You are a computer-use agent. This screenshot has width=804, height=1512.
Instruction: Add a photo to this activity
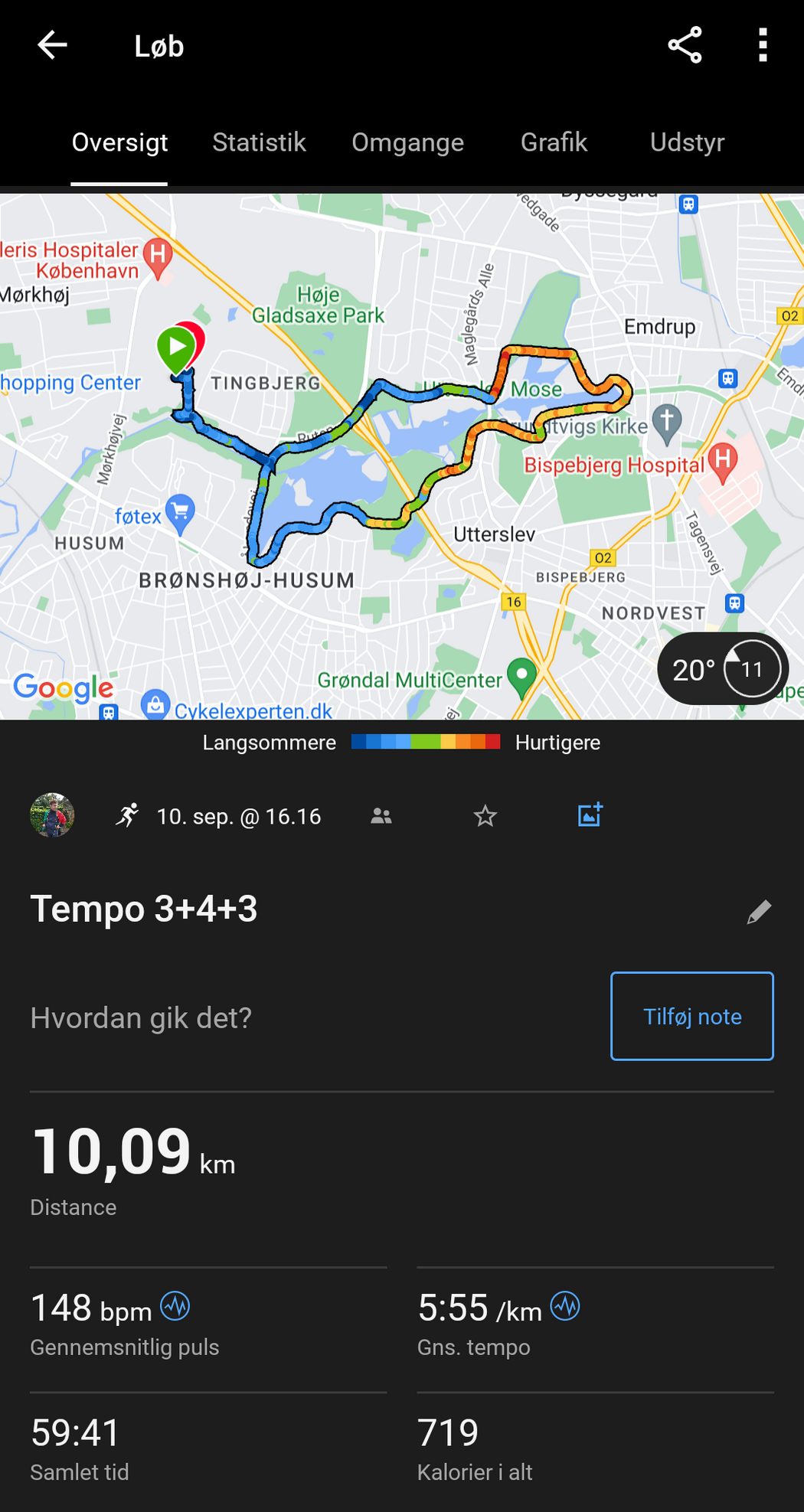[x=590, y=815]
